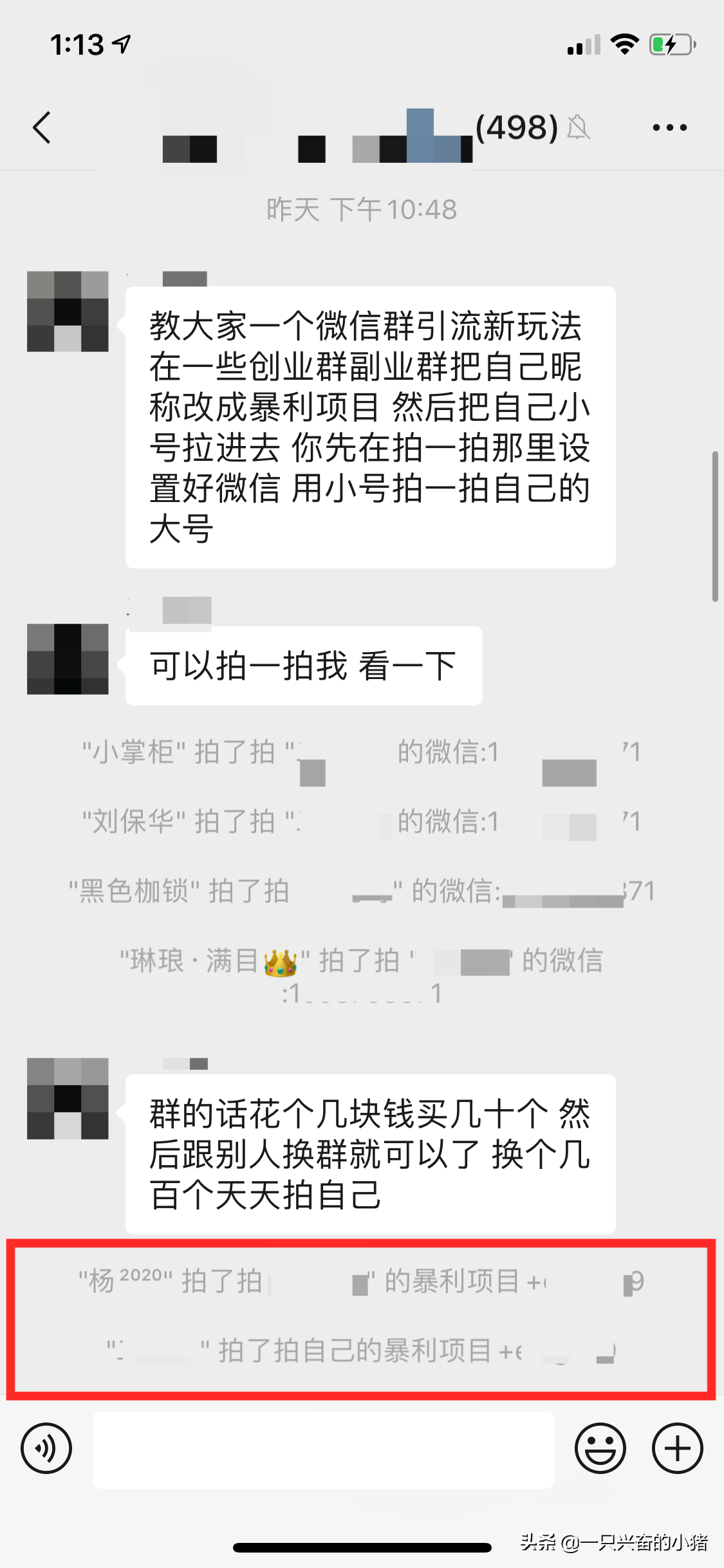724x1568 pixels.
Task: Tap the voice input icon
Action: pos(46,1448)
